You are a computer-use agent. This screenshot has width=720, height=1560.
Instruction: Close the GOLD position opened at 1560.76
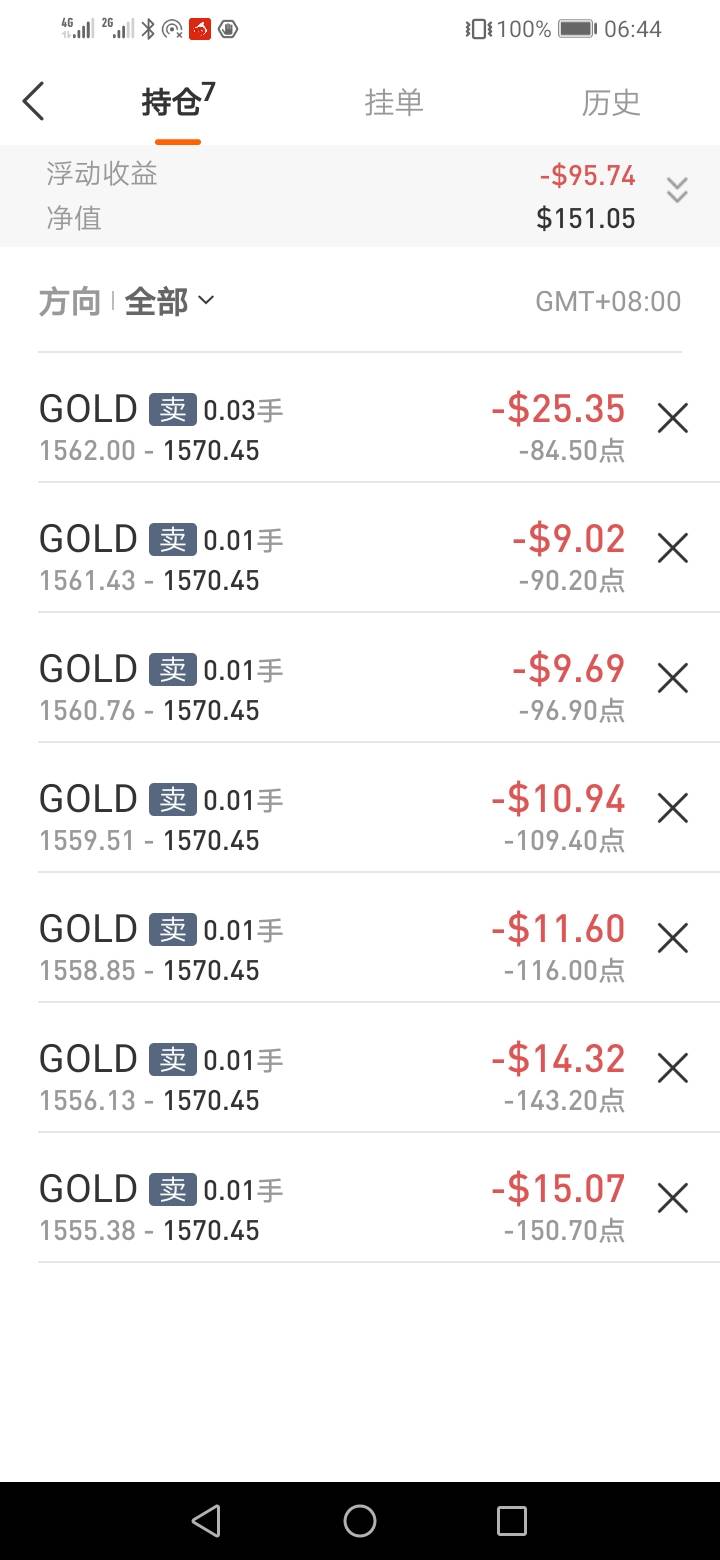[x=673, y=678]
